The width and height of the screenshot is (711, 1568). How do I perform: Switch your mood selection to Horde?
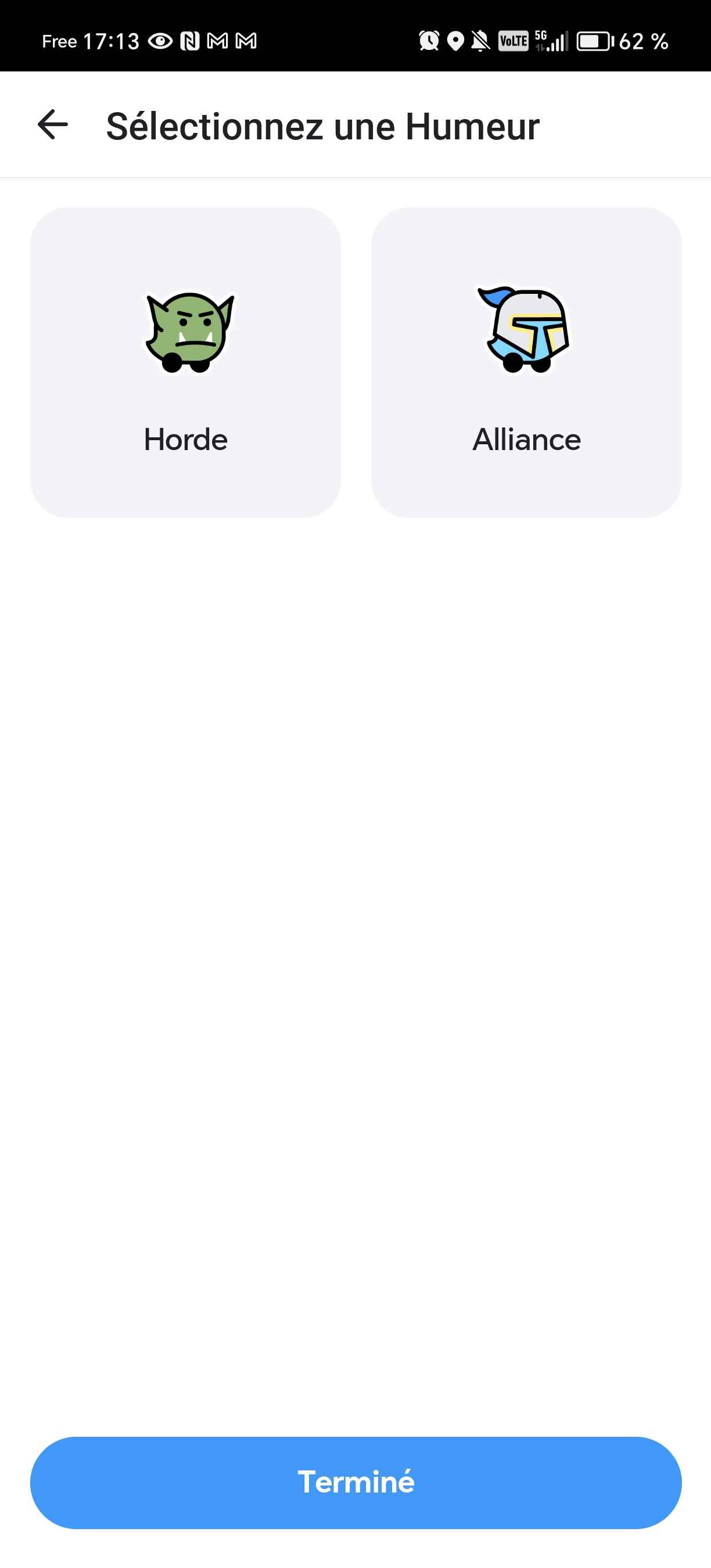186,362
